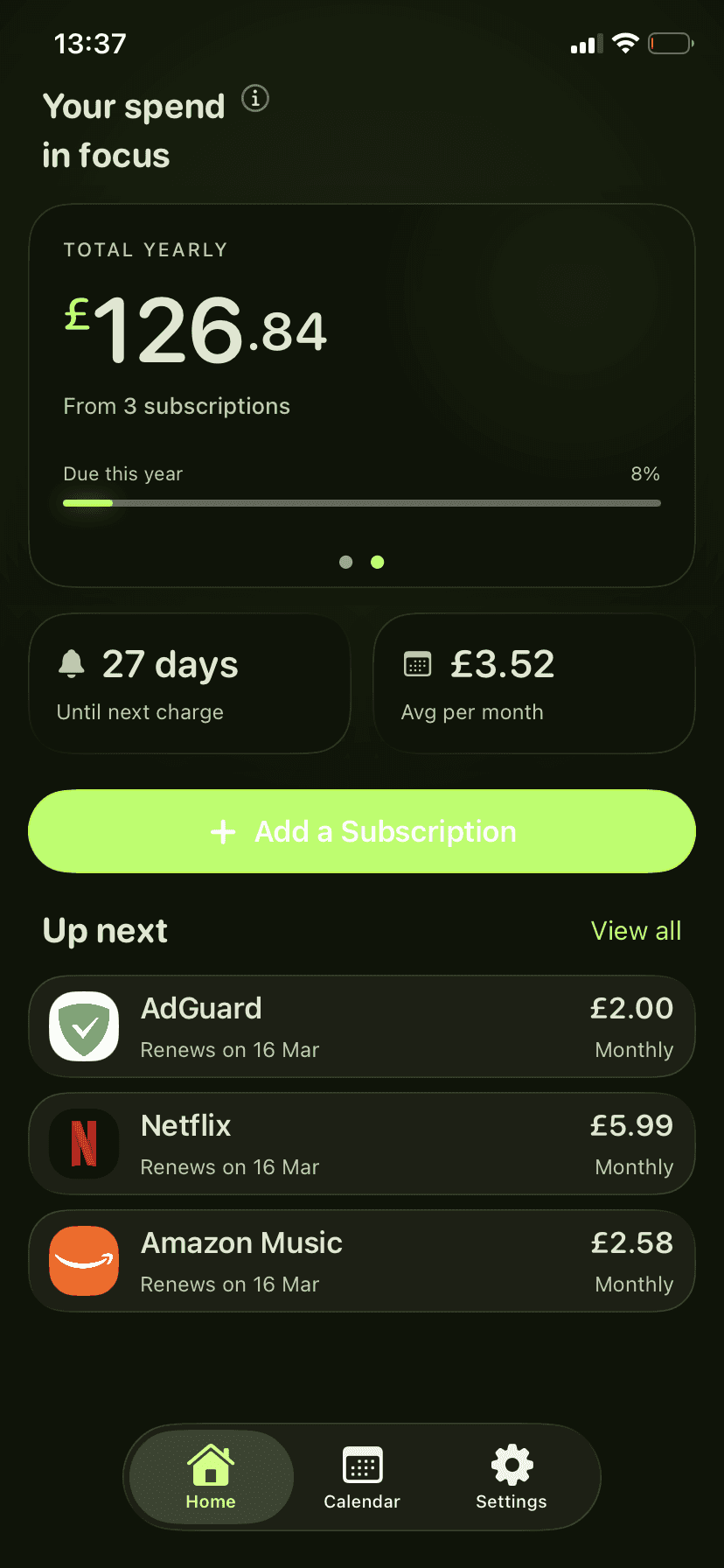Tap the bell icon on the days card
The width and height of the screenshot is (724, 1568).
coord(72,663)
